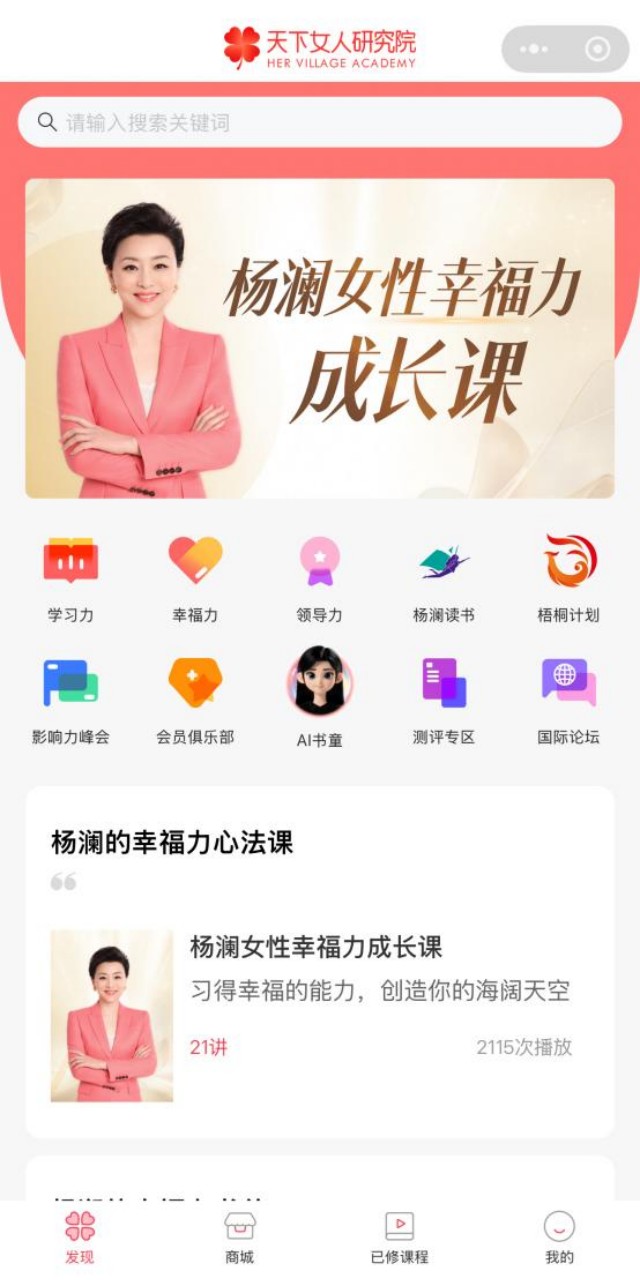Open the 杨澜女性幸福力成长课 banner
The height and width of the screenshot is (1286, 640).
320,338
